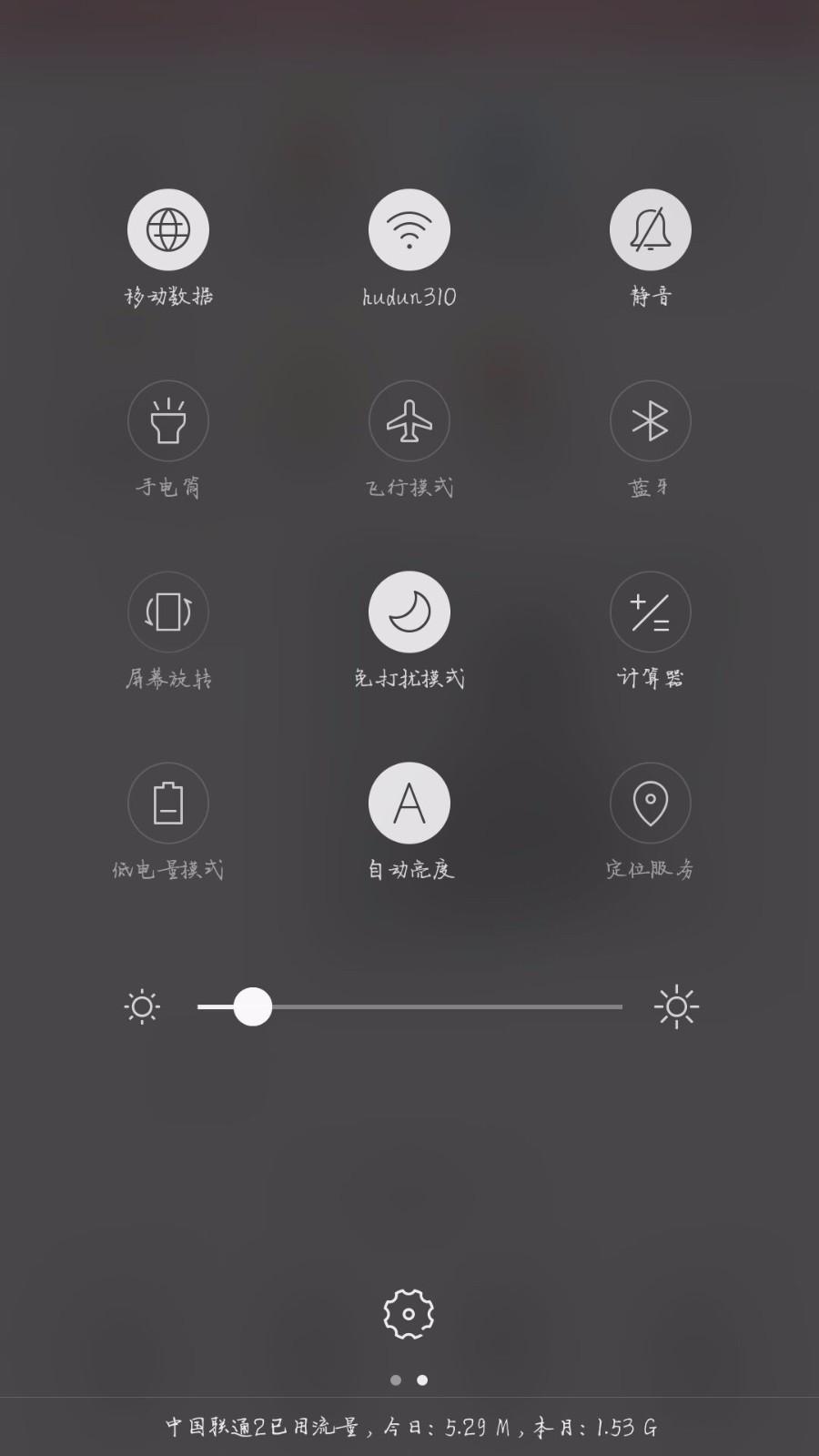Open the settings gear

tap(409, 1313)
